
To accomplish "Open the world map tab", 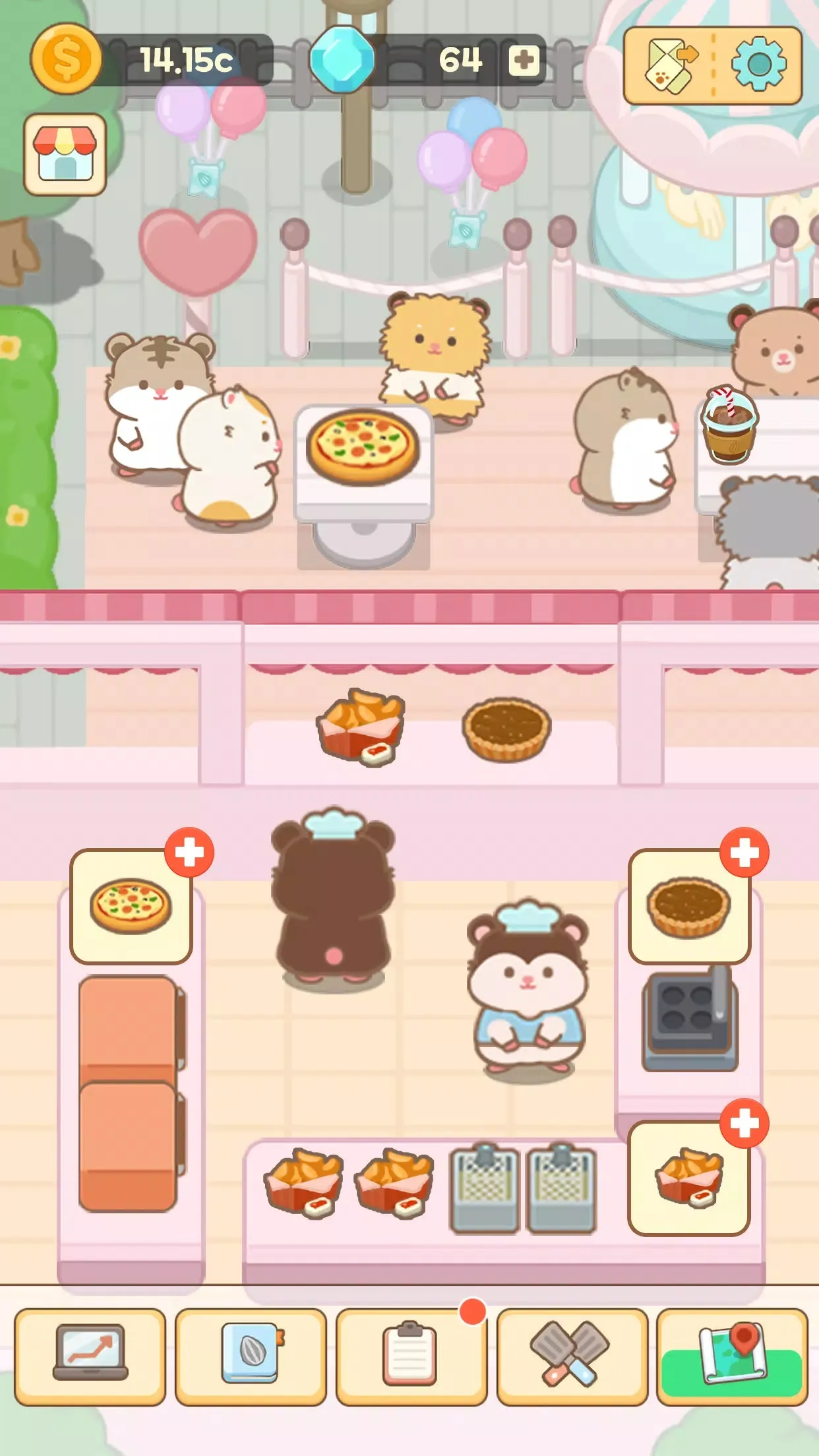I will (x=733, y=1356).
